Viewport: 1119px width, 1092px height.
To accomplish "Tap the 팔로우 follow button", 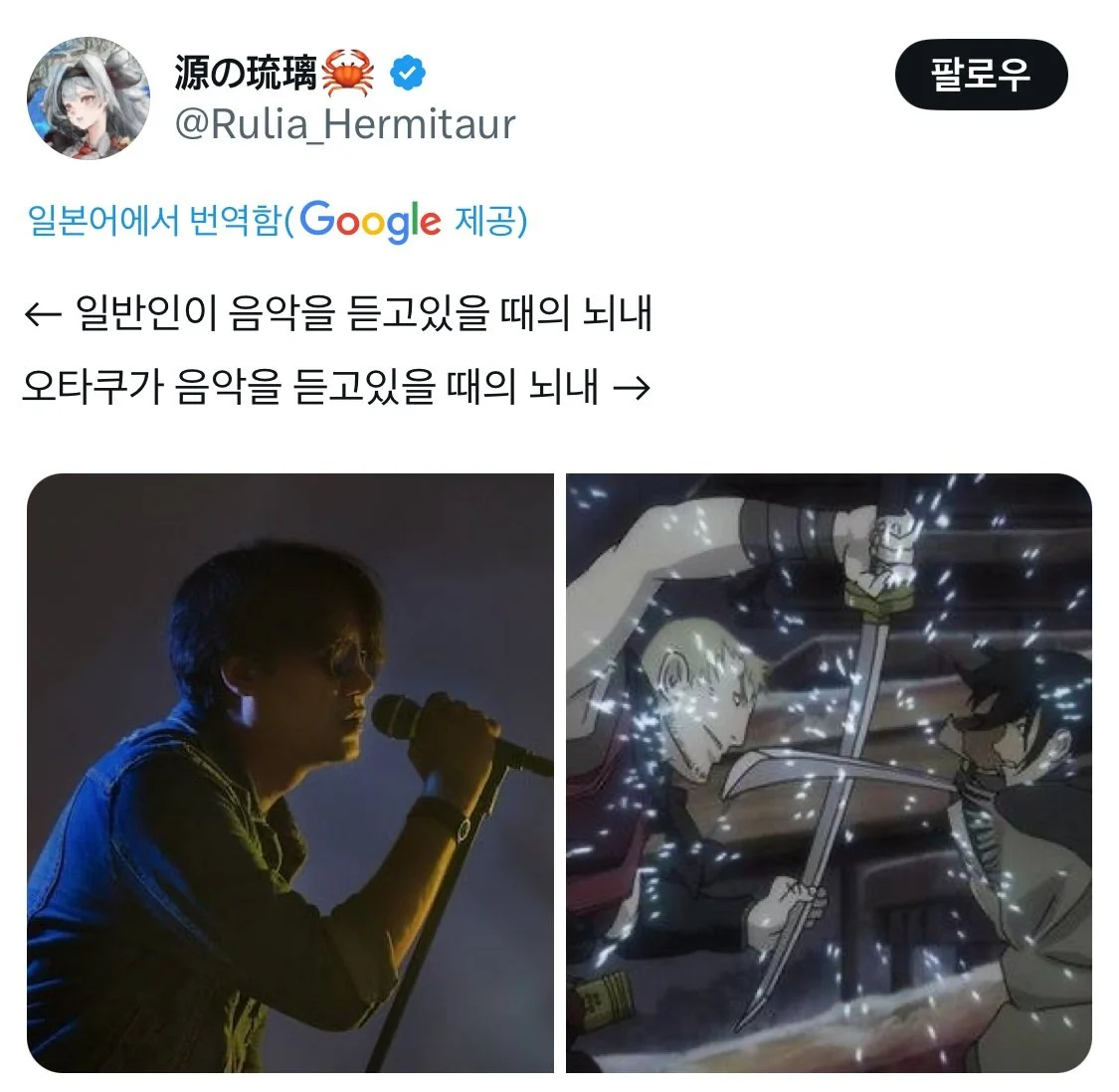I will tap(980, 75).
